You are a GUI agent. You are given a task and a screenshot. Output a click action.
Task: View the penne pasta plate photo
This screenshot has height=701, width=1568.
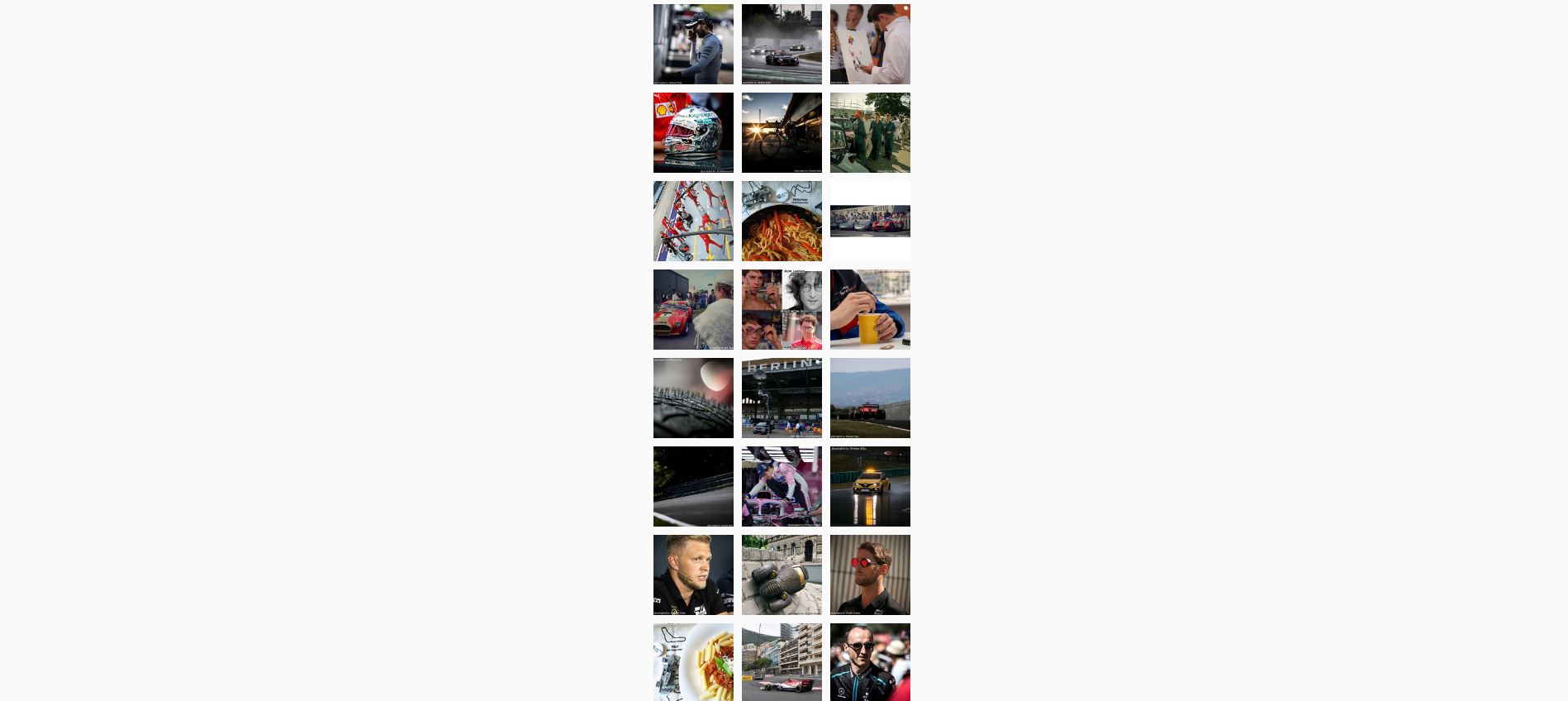[693, 661]
